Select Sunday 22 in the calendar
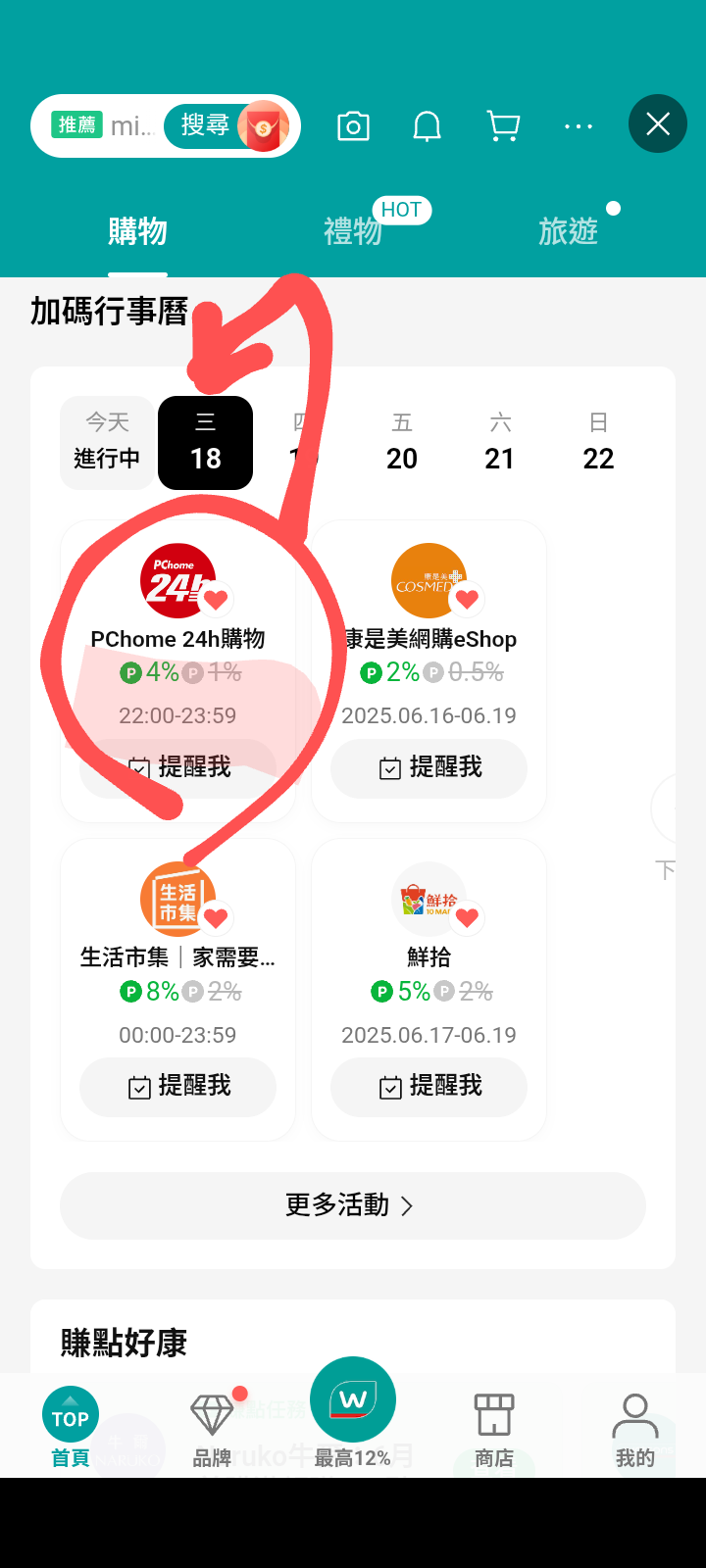The width and height of the screenshot is (706, 1568). (598, 442)
